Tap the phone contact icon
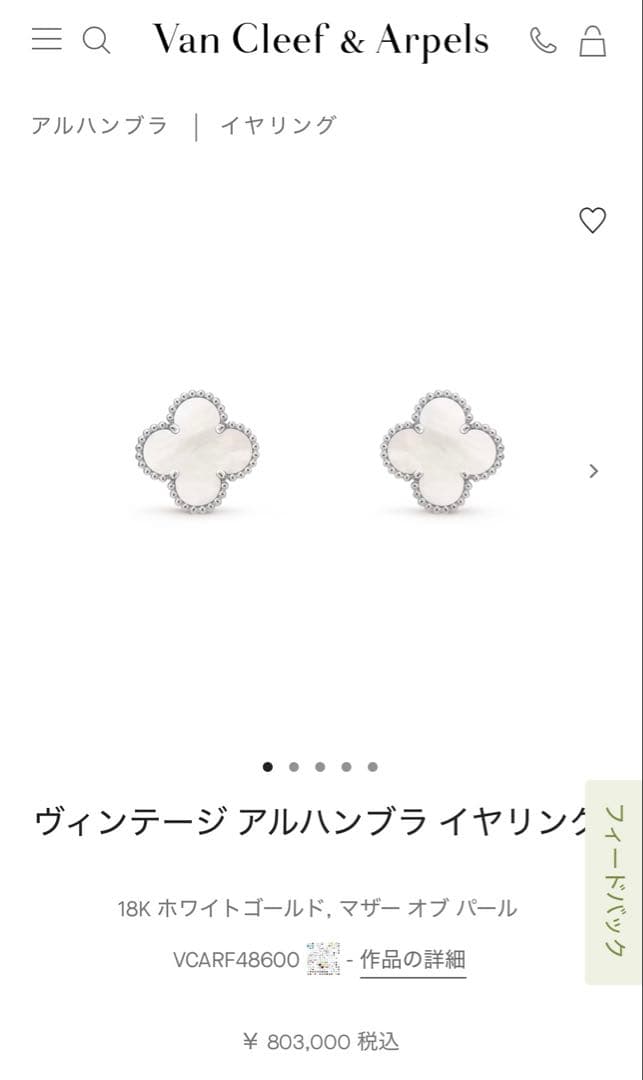This screenshot has width=643, height=1080. (x=543, y=41)
